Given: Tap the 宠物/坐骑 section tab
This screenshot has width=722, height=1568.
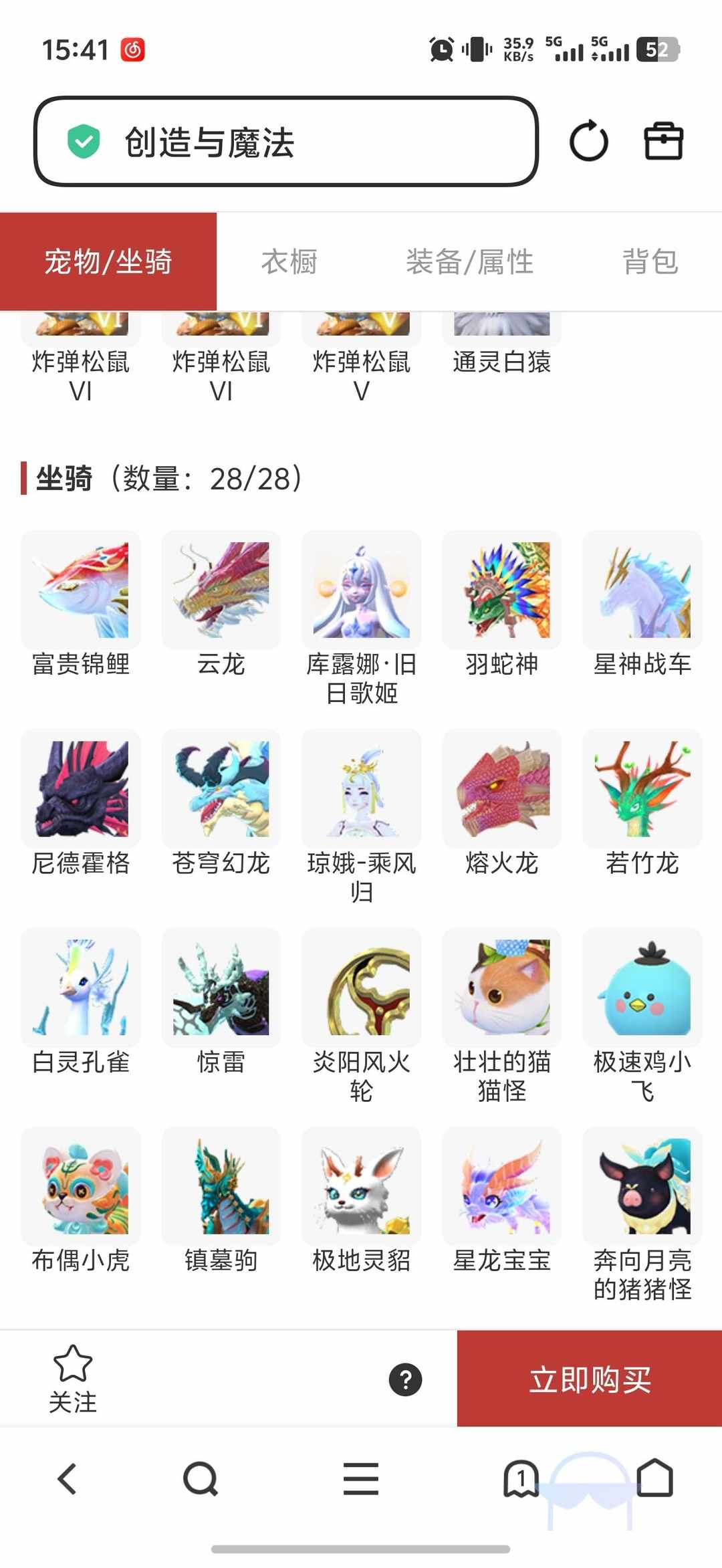Looking at the screenshot, I should (x=108, y=261).
